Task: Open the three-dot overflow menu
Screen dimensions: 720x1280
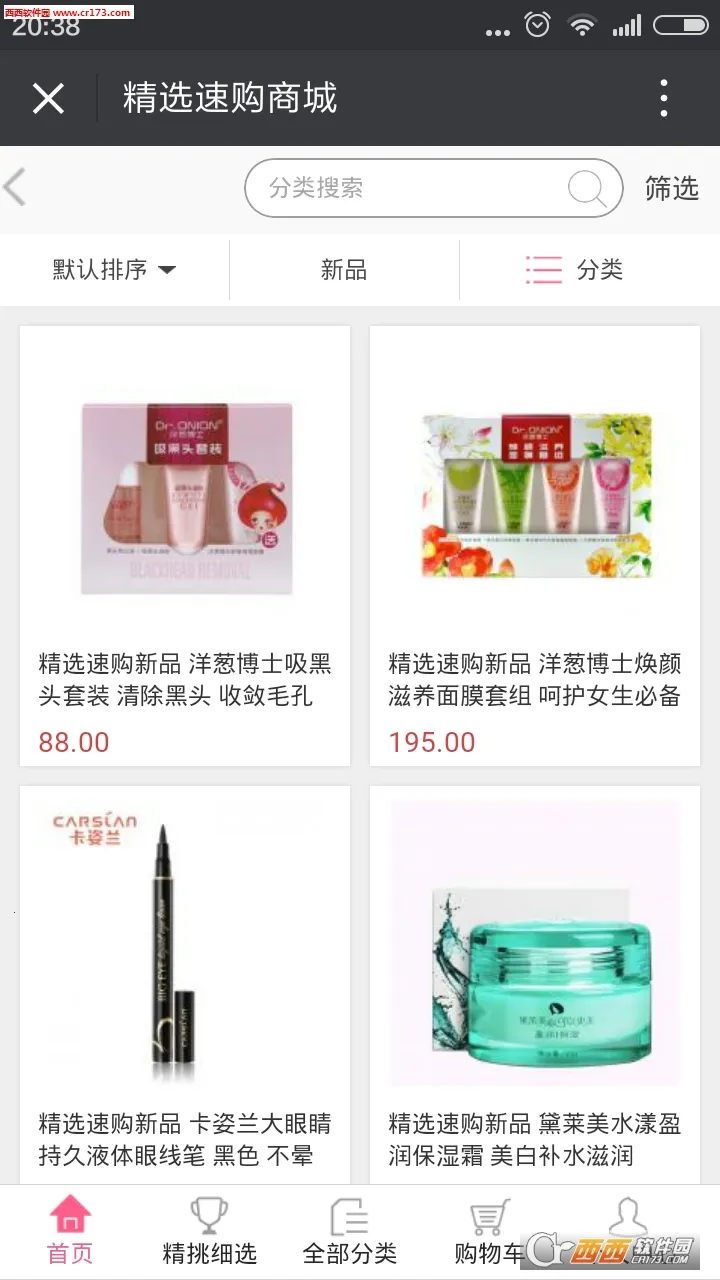Action: [664, 98]
